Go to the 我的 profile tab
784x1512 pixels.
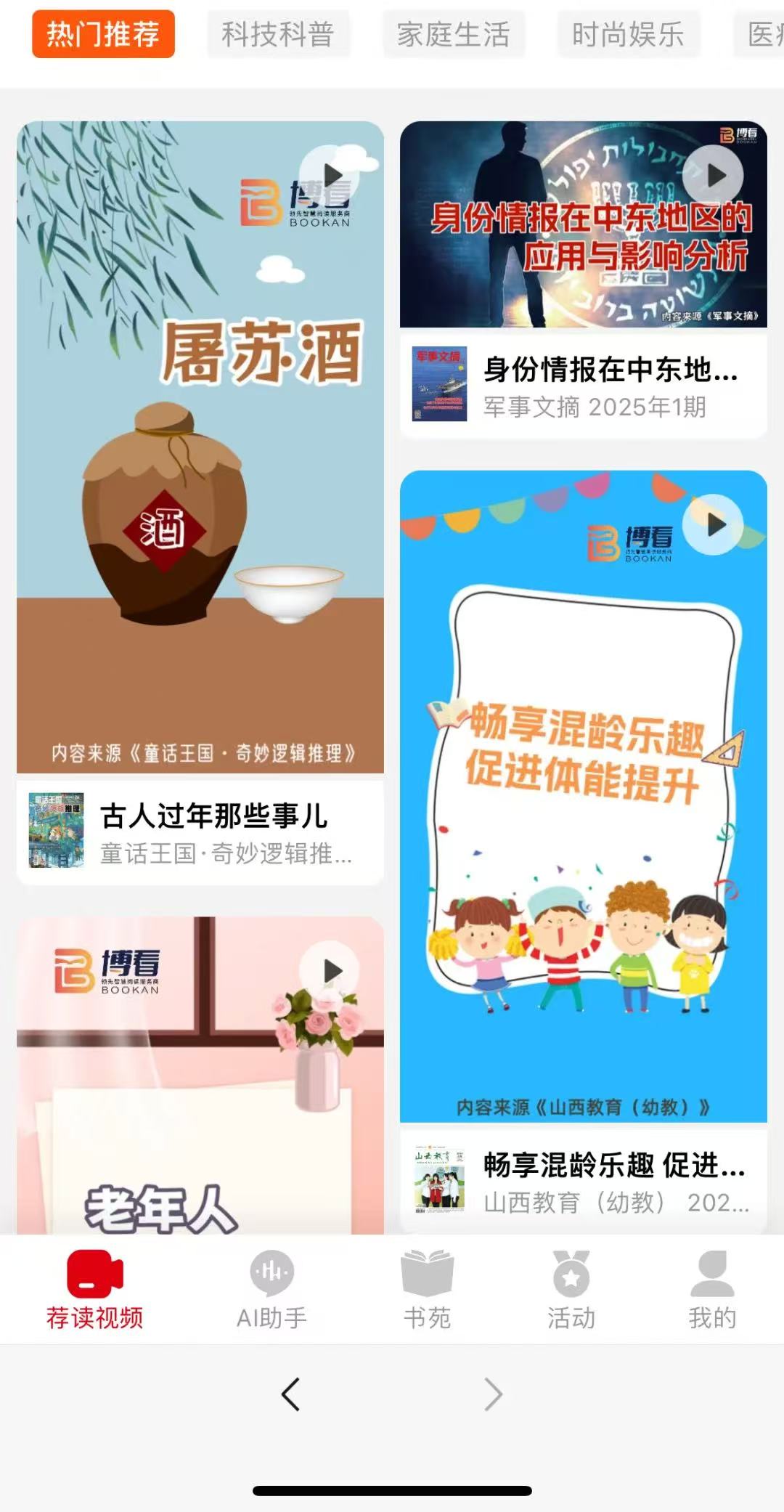coord(712,1289)
